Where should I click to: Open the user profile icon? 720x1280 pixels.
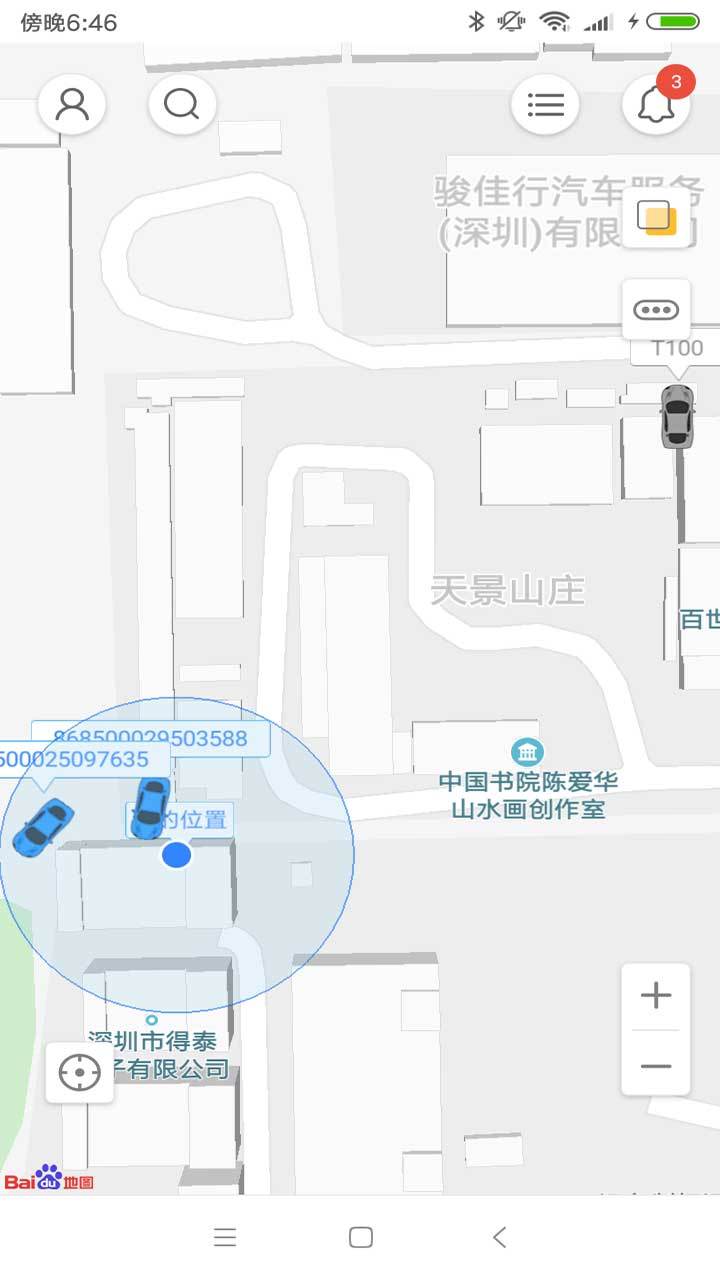click(x=72, y=104)
